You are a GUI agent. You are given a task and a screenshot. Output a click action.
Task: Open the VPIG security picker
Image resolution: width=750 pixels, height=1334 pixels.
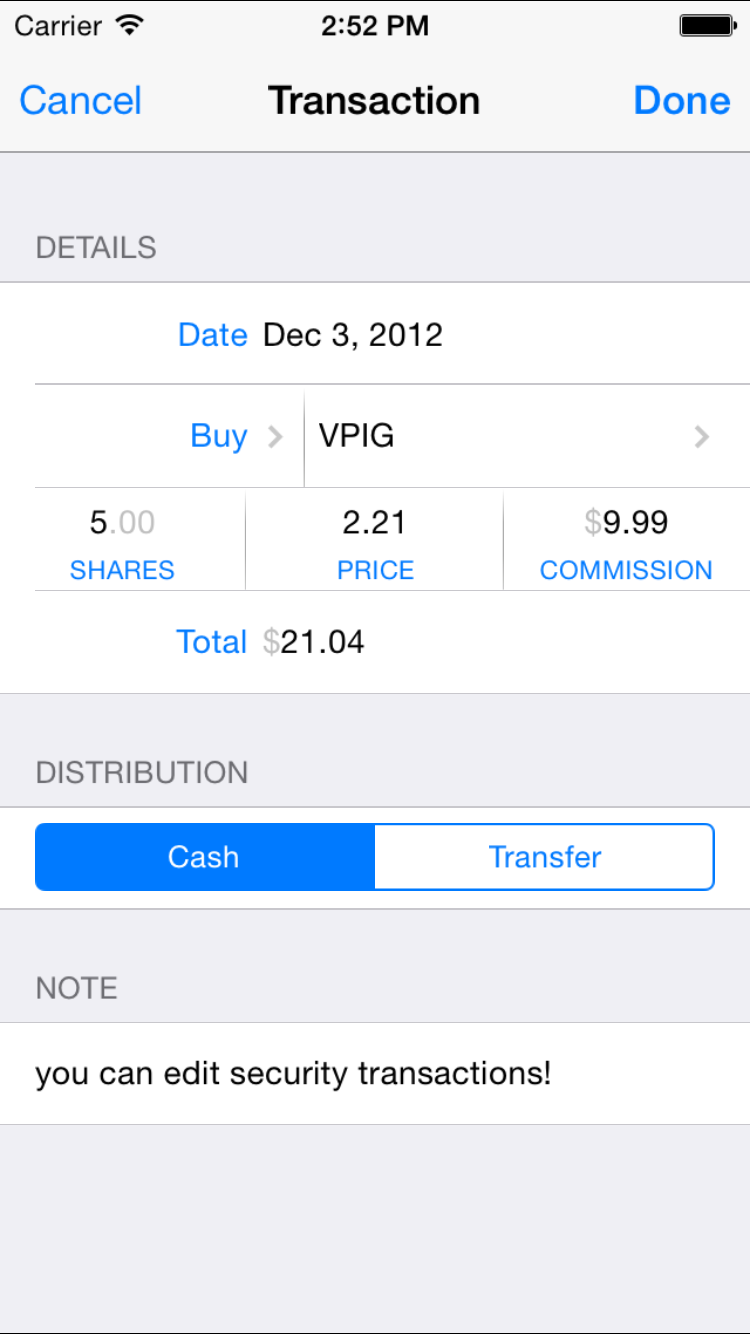[512, 437]
